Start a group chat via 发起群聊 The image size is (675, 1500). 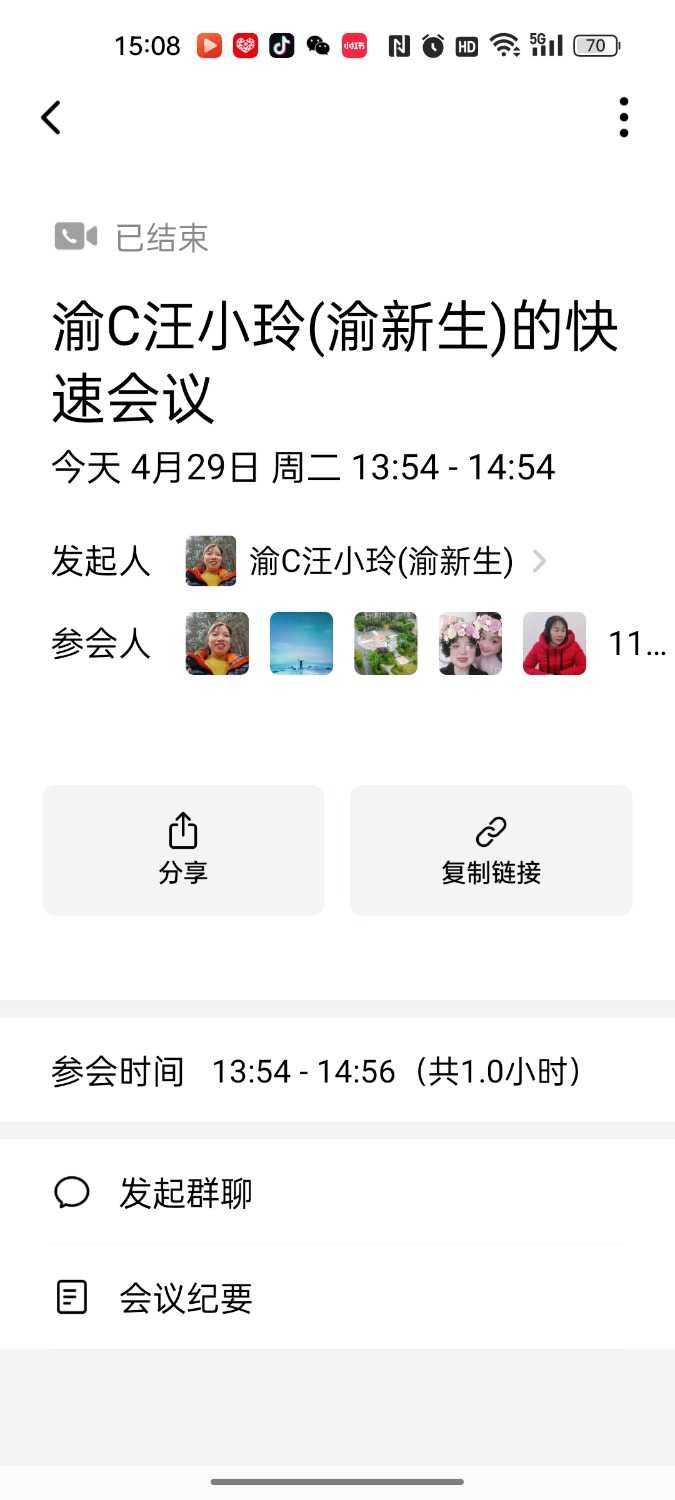point(185,1193)
